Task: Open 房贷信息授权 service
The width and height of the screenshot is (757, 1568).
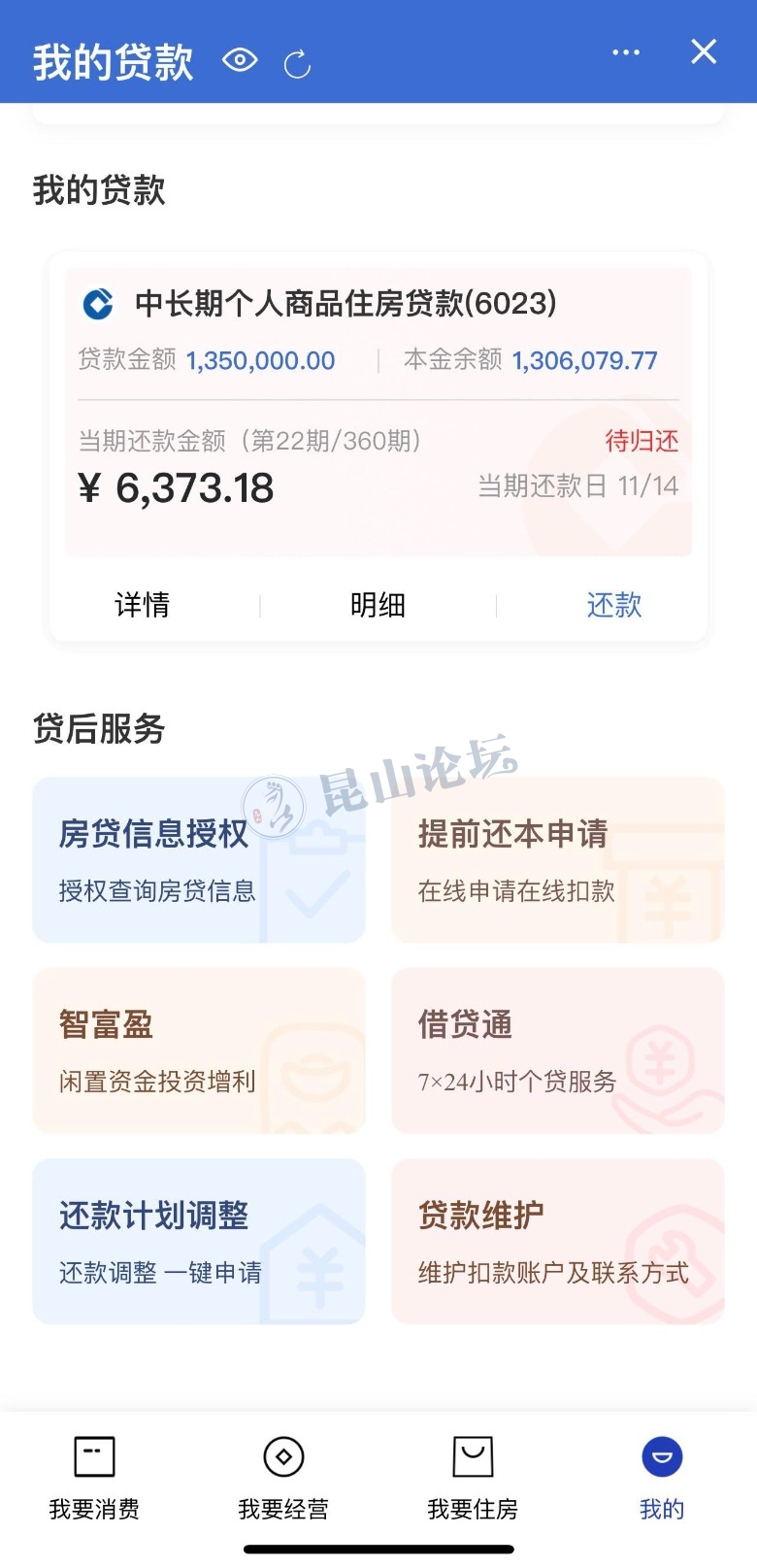Action: tap(199, 859)
